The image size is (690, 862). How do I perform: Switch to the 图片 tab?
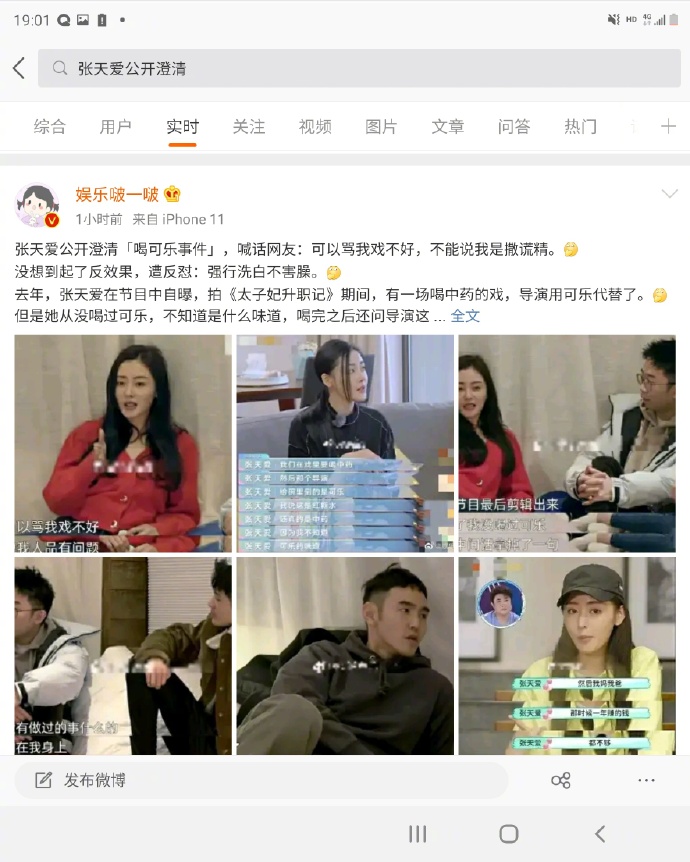(381, 127)
